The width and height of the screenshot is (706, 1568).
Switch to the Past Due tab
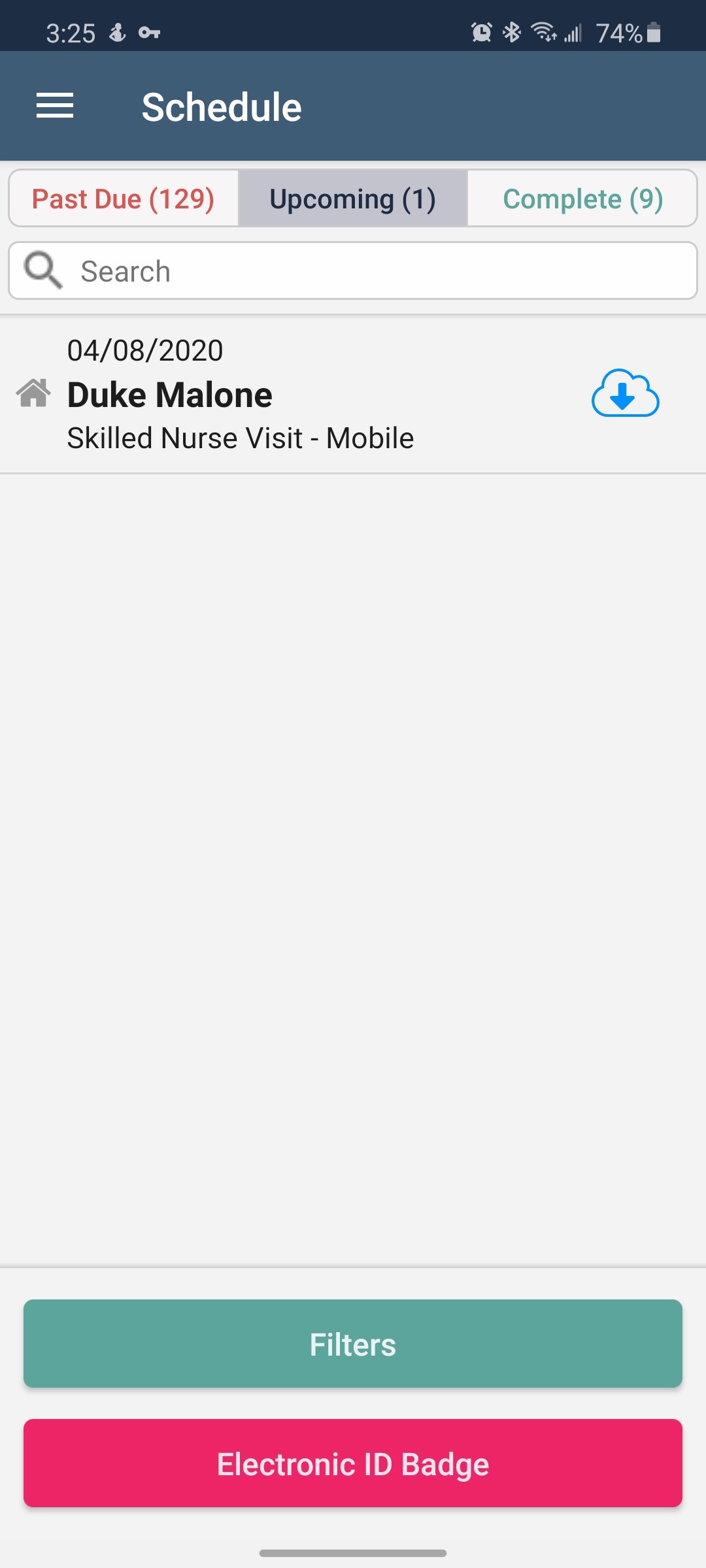124,199
